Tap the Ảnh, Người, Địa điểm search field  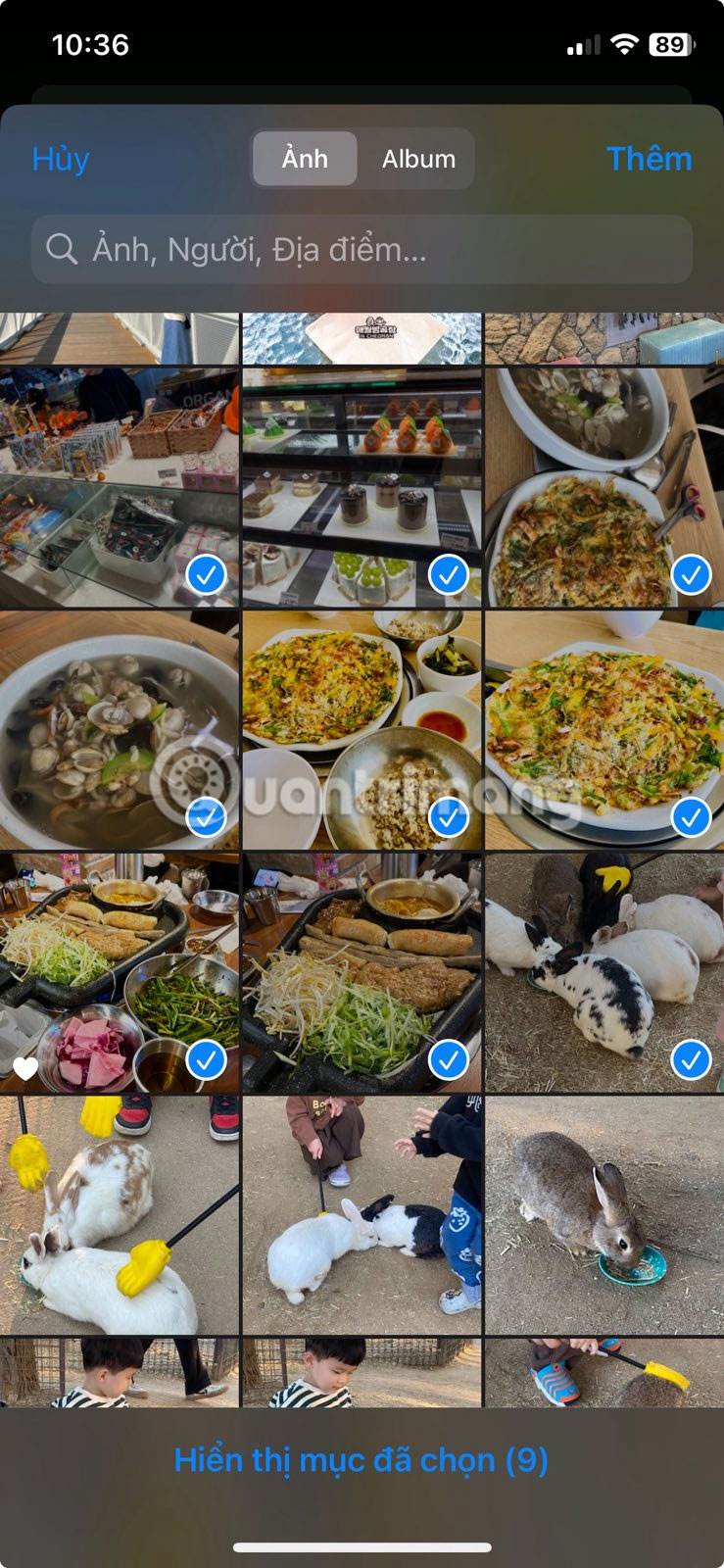point(362,250)
